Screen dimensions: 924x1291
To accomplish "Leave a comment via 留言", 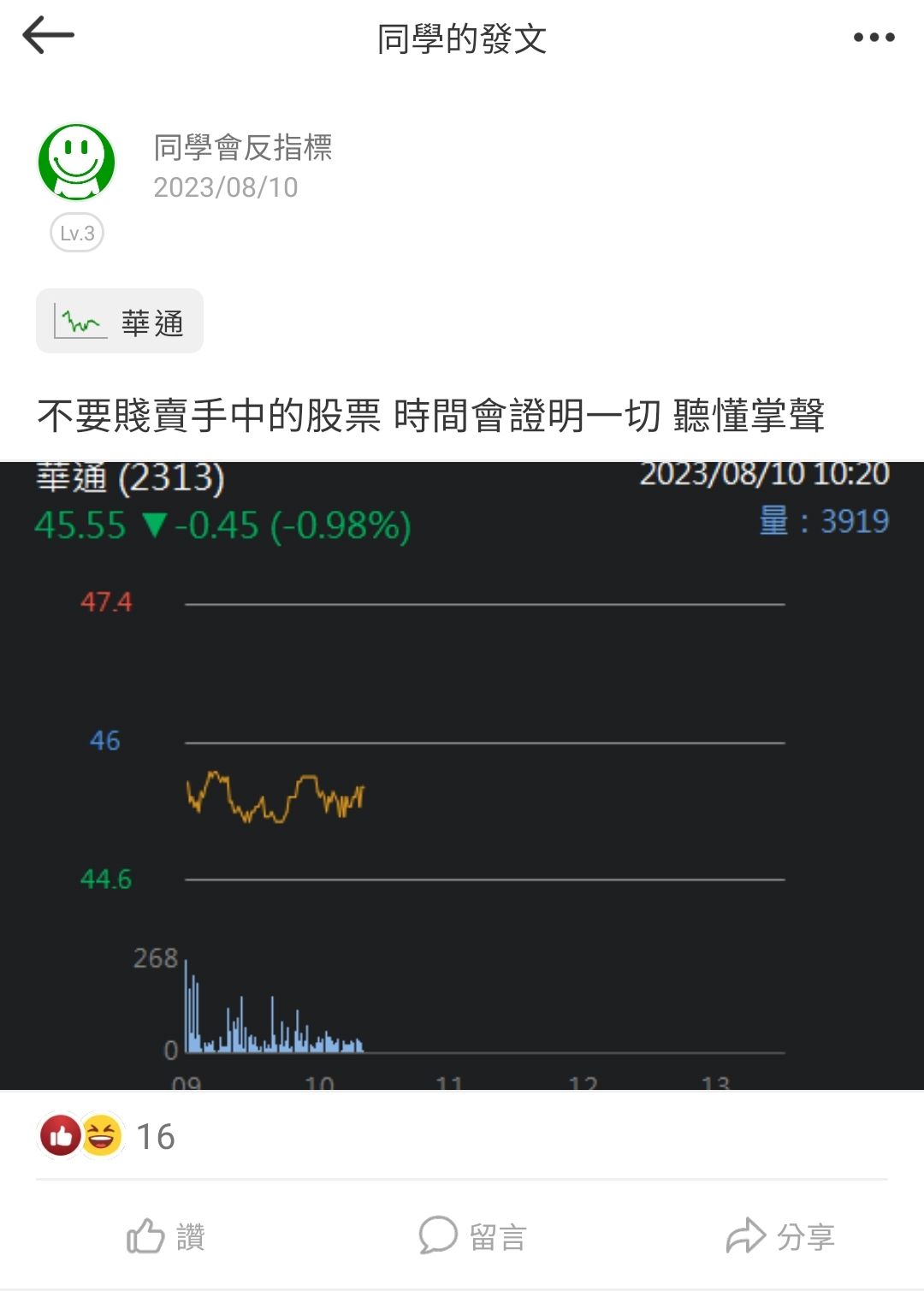I will (472, 1236).
